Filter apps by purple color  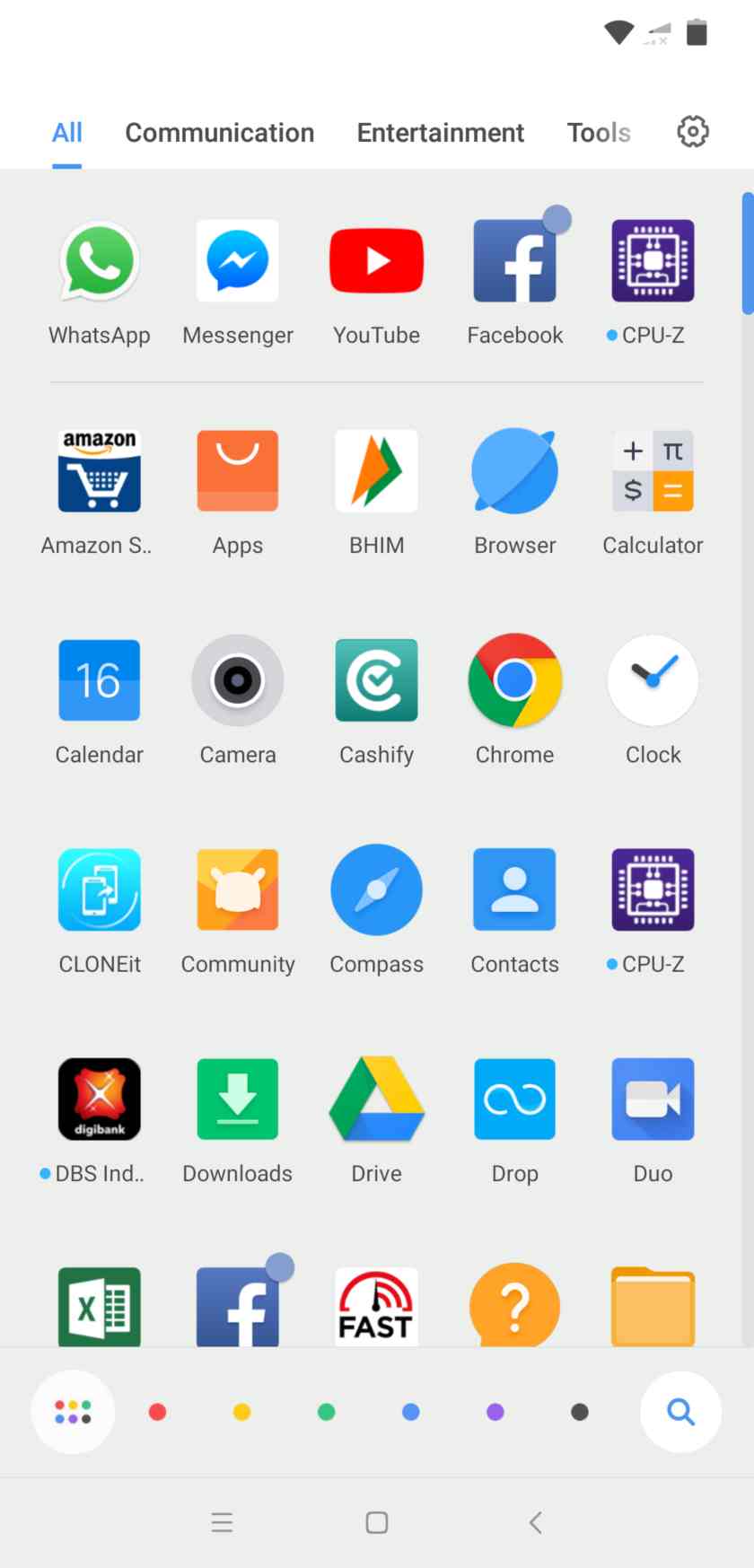point(495,1413)
